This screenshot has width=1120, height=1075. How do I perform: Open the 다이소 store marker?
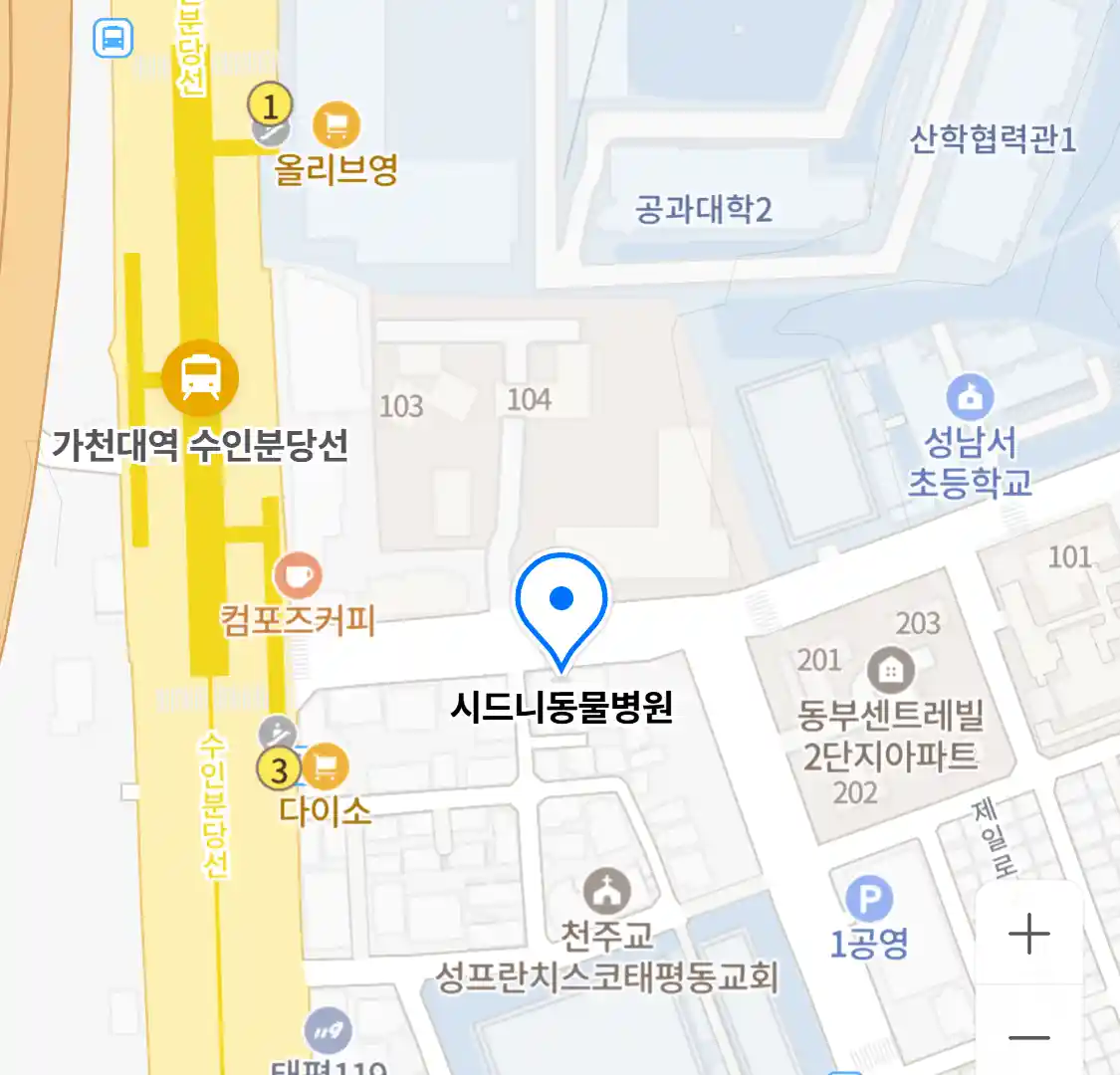[x=325, y=767]
